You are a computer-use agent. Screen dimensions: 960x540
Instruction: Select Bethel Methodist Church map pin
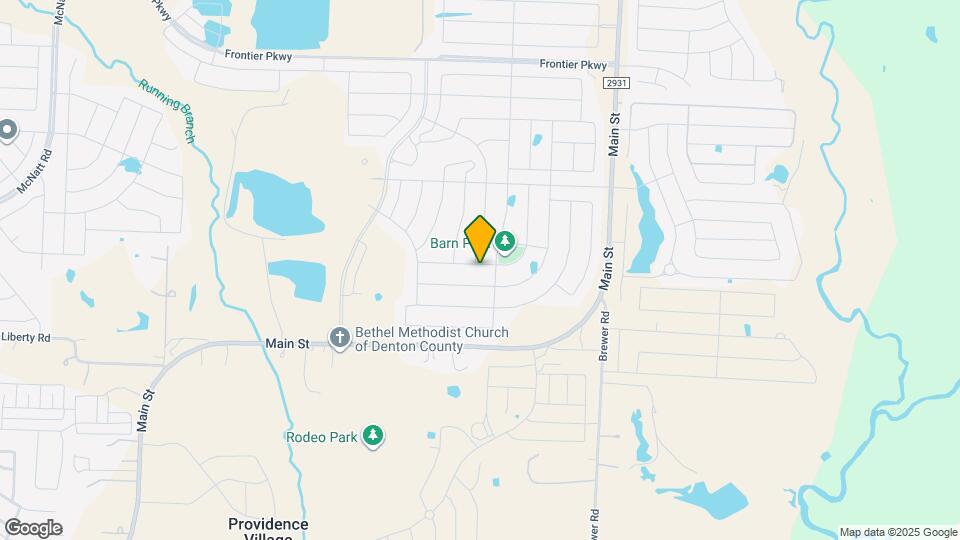[340, 338]
